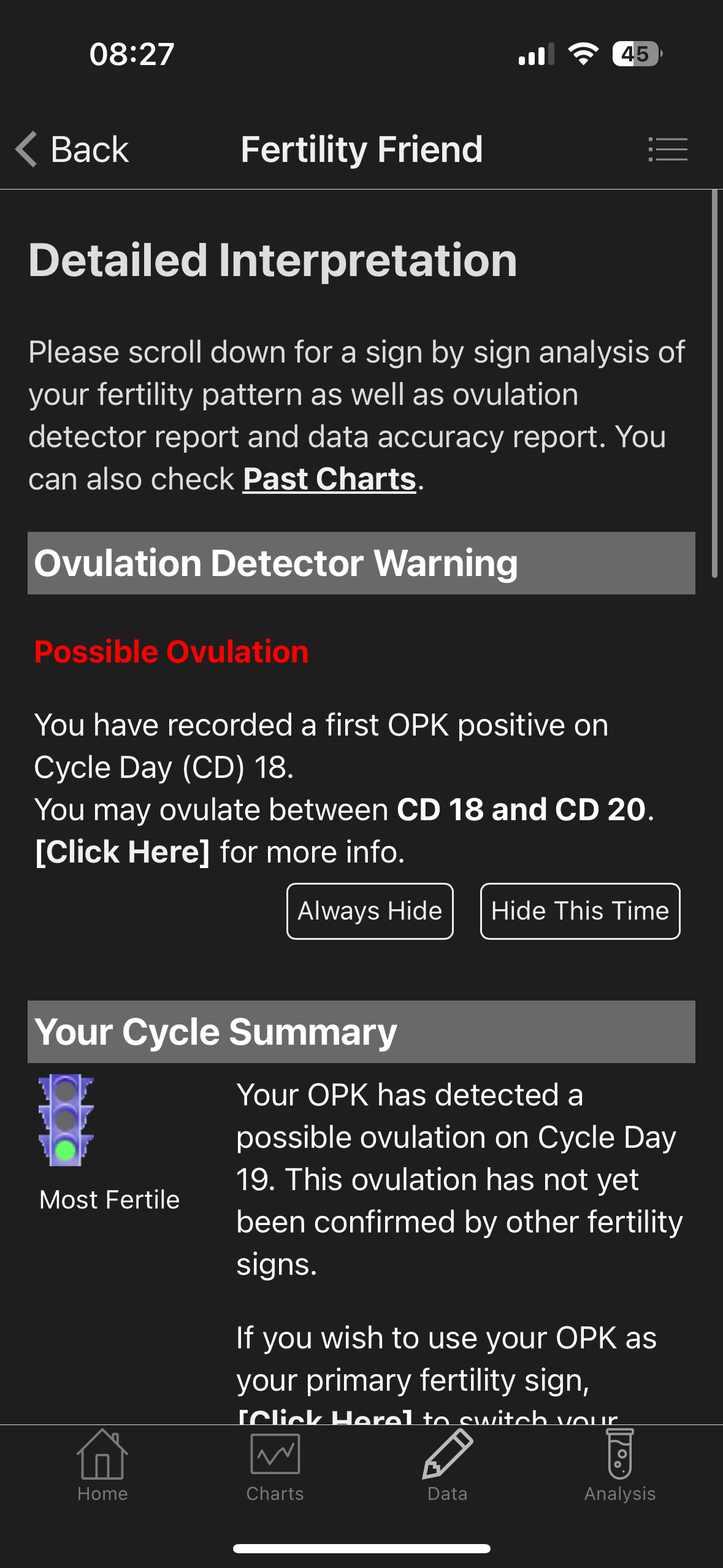Select Always Hide for this warning
Viewport: 723px width, 1568px height.
coord(370,911)
